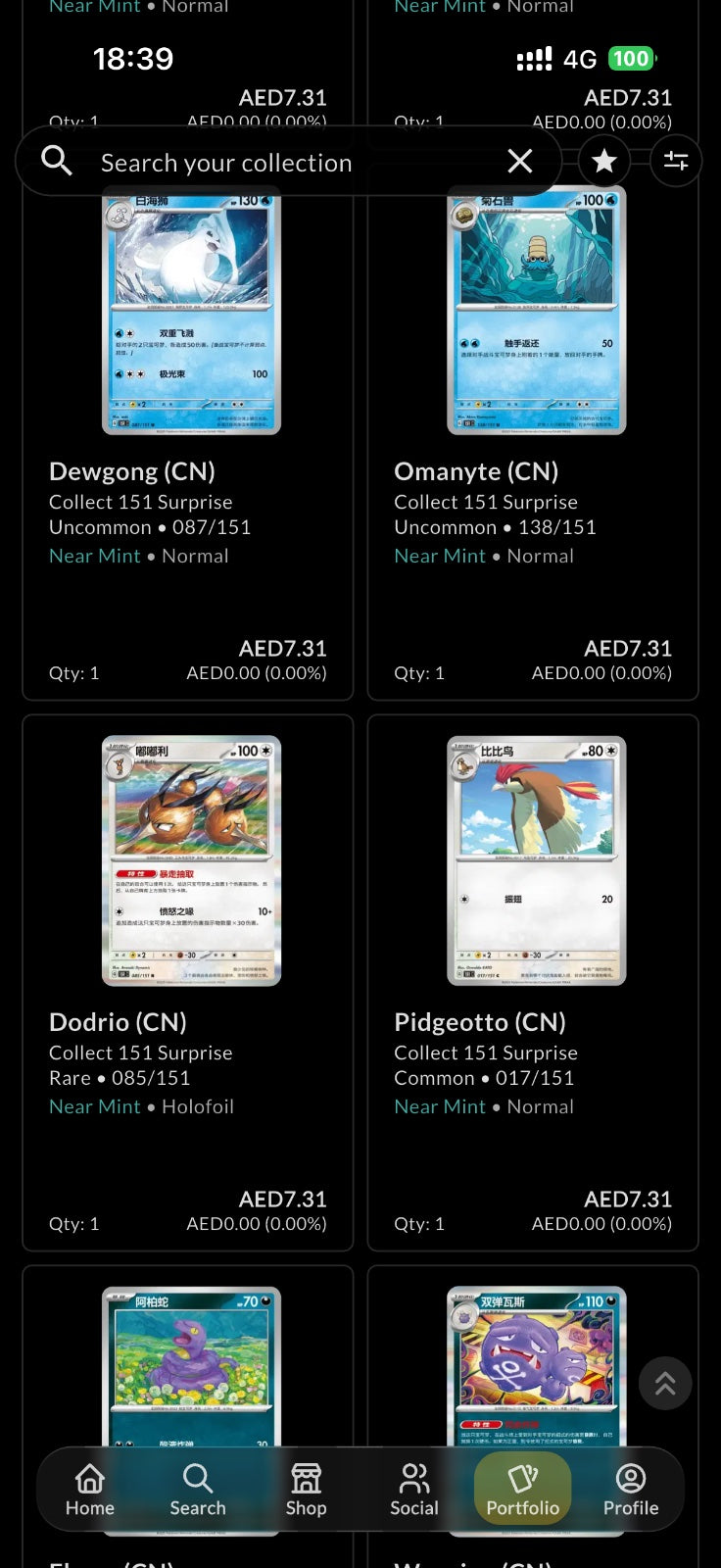
Task: Switch to the Search tab
Action: 198,1490
